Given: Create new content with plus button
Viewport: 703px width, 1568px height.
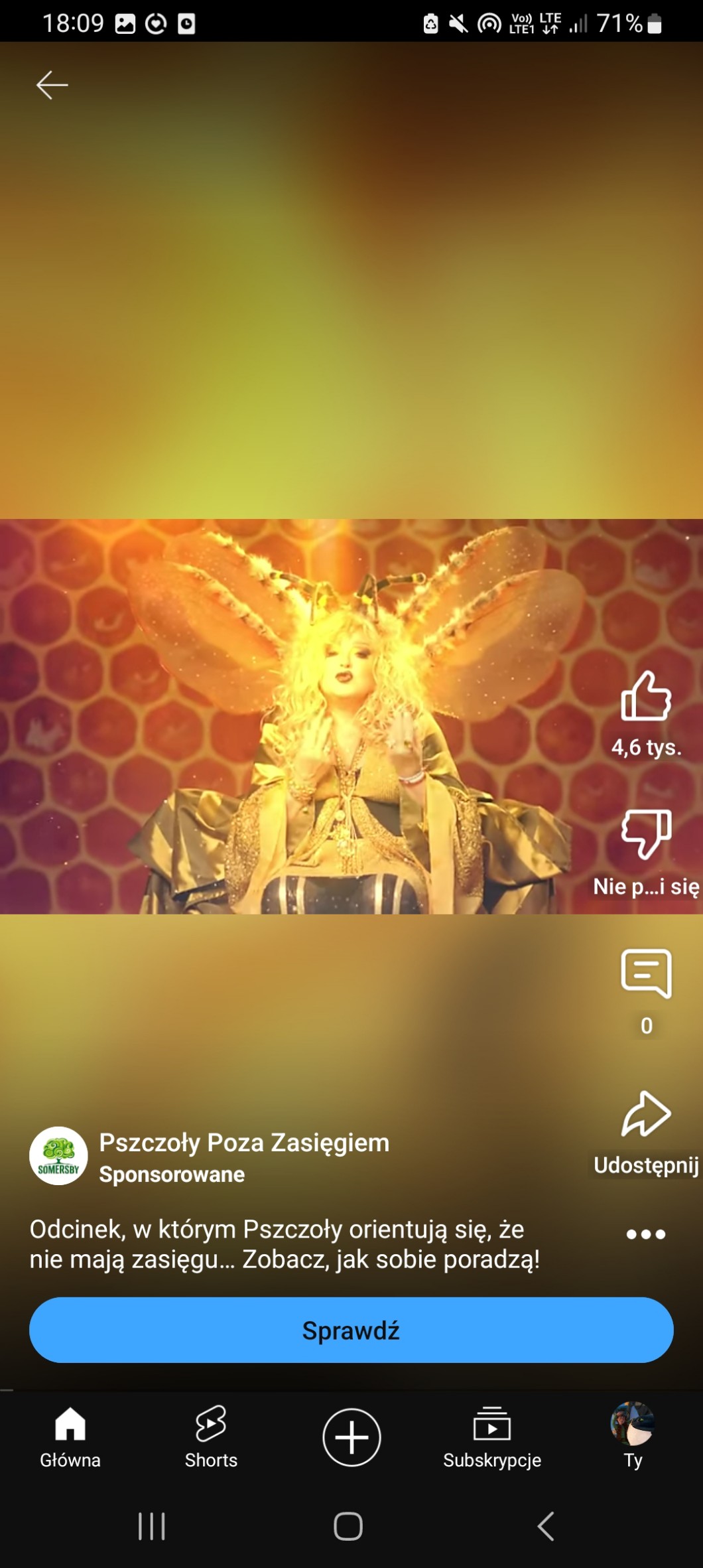Looking at the screenshot, I should pos(351,1437).
